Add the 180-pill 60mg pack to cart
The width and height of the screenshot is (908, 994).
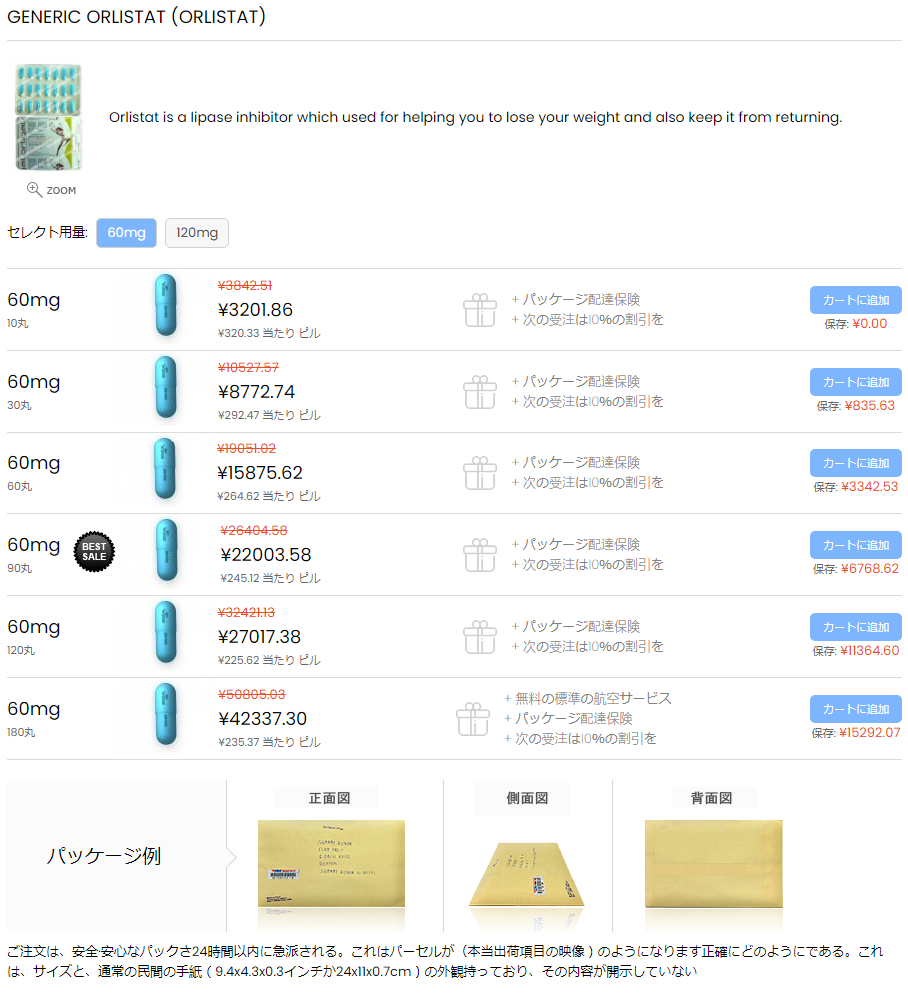(x=855, y=709)
